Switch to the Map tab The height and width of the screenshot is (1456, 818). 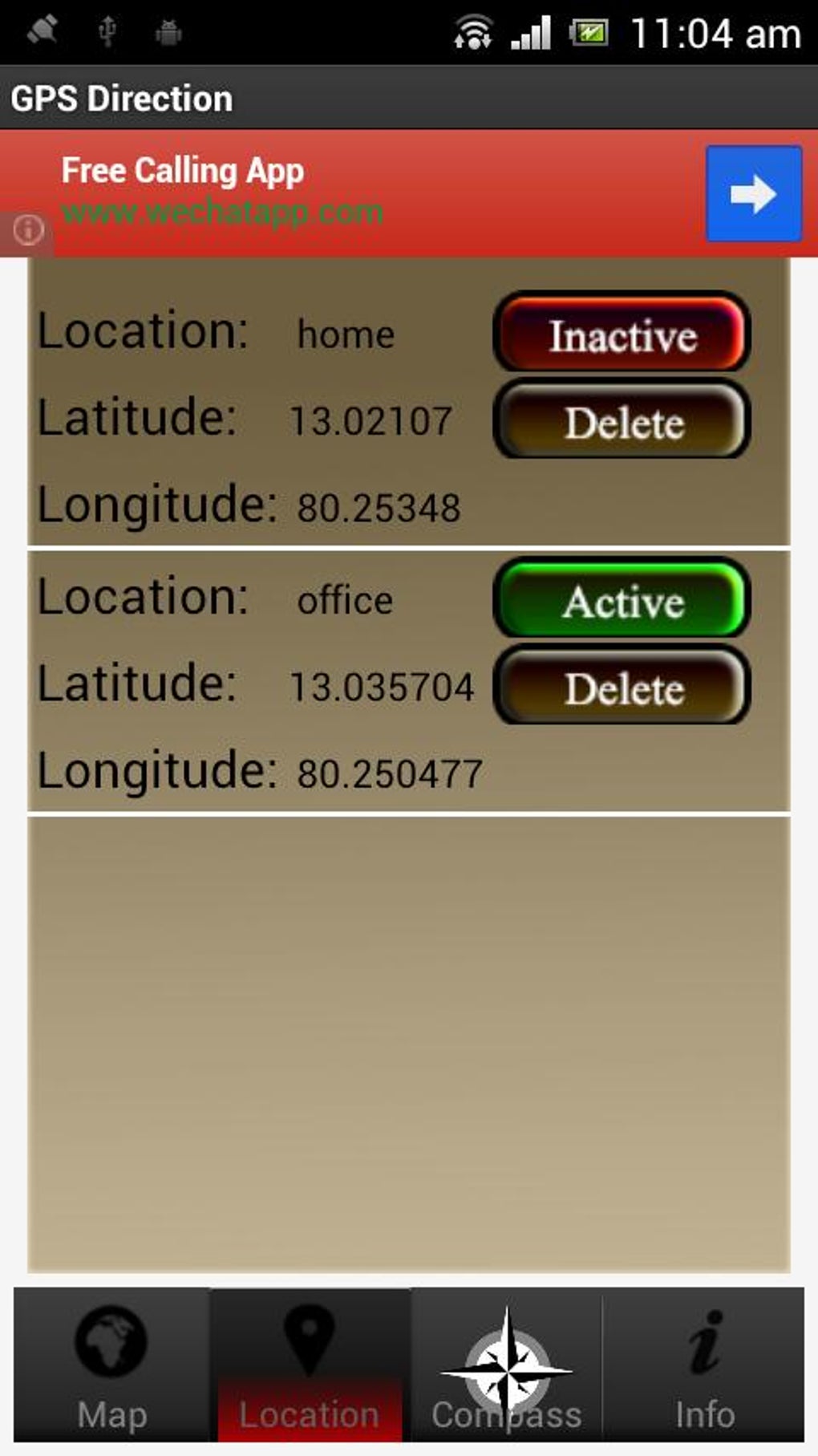[111, 1367]
